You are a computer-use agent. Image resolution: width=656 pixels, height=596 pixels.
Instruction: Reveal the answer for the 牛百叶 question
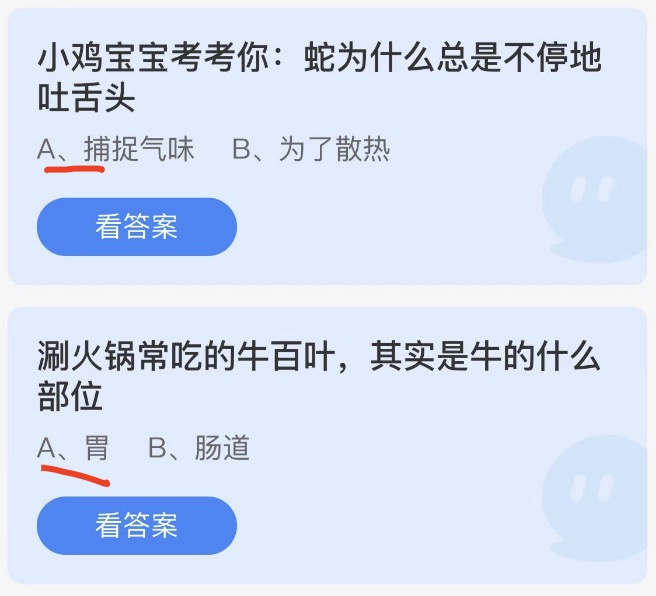(x=136, y=525)
